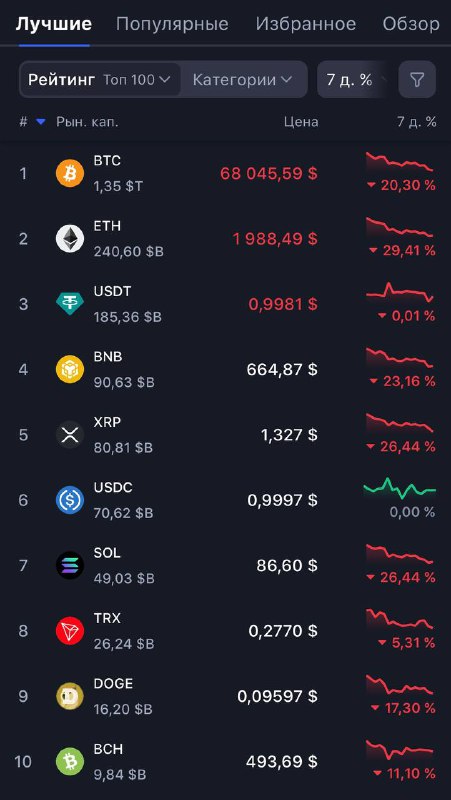
Task: Select the DOGE coin row
Action: coord(226,696)
